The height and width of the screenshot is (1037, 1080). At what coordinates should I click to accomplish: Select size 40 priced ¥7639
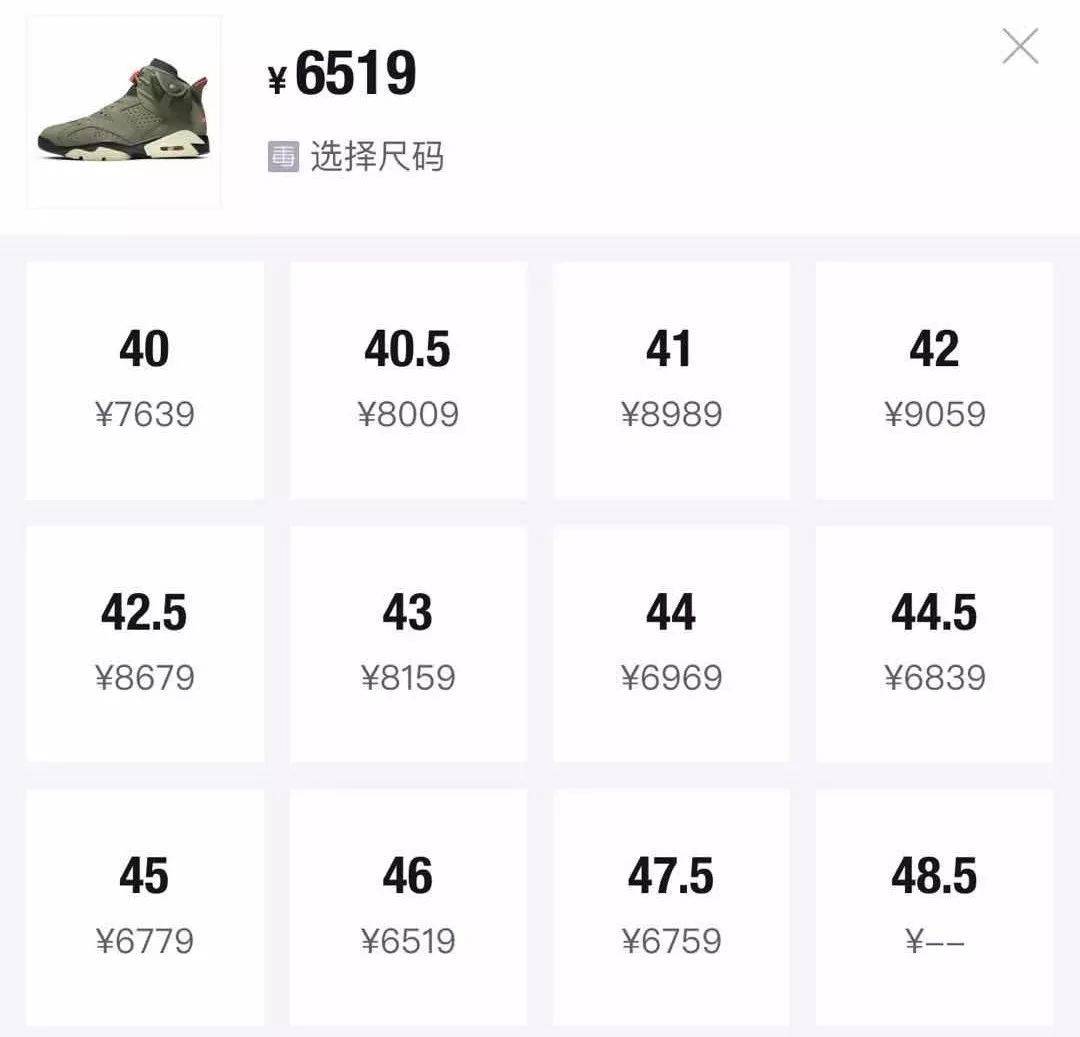[x=145, y=381]
